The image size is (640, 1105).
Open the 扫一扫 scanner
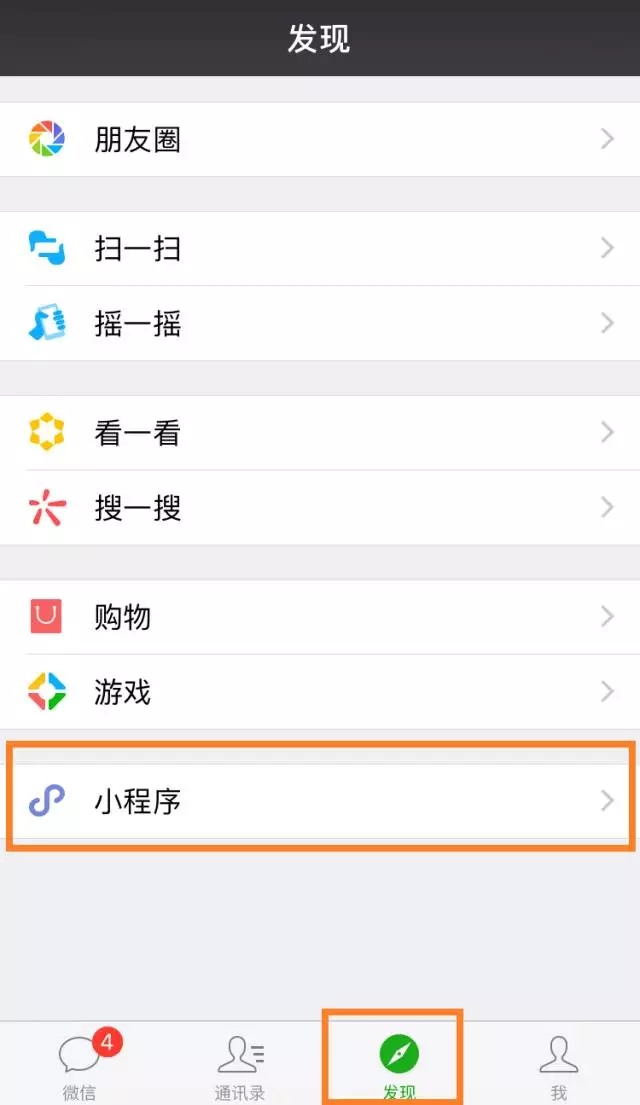[320, 248]
